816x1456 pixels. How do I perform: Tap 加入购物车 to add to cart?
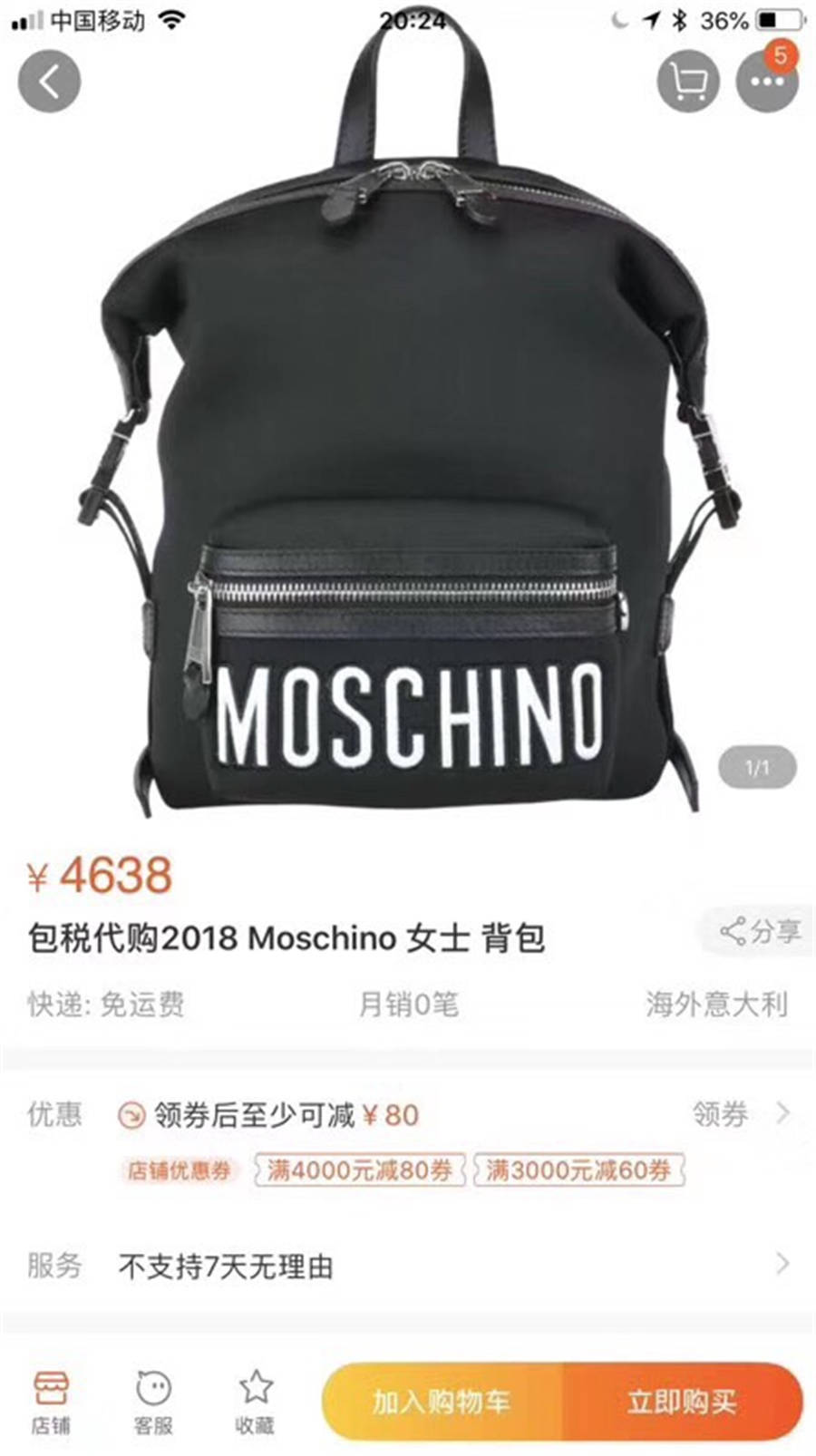(442, 1403)
